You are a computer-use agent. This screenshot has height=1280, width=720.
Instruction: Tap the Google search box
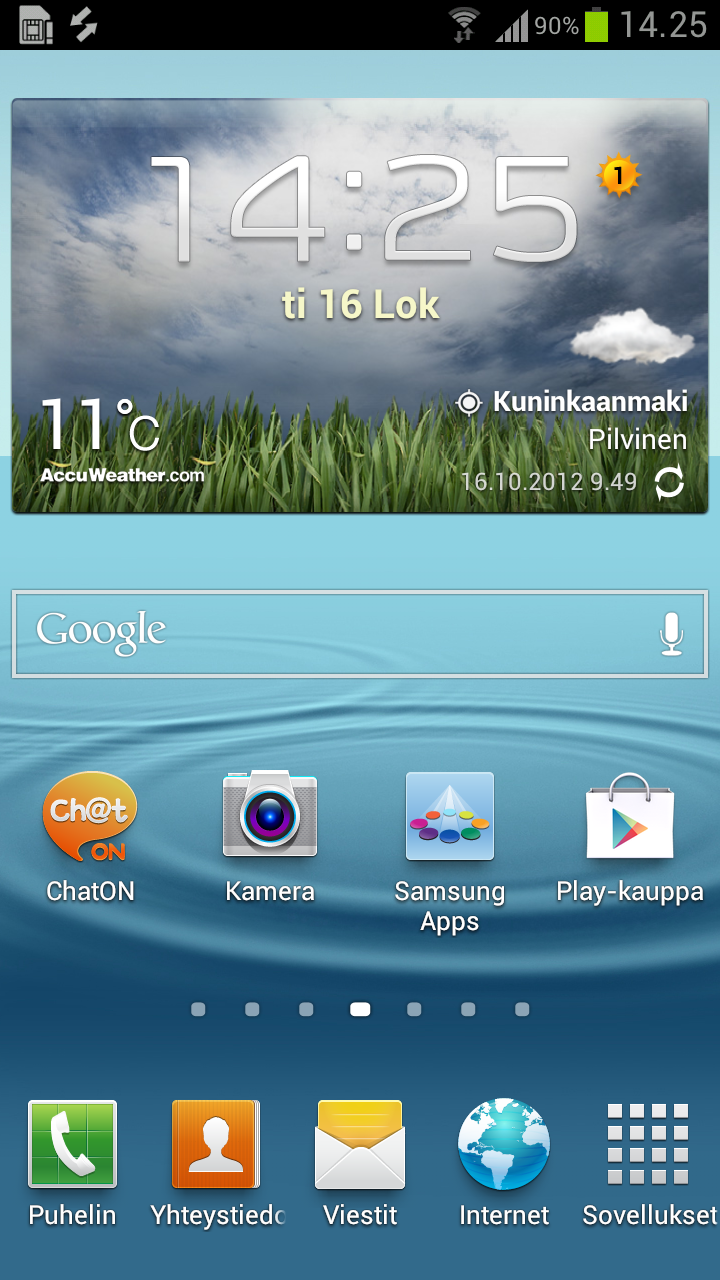point(330,633)
